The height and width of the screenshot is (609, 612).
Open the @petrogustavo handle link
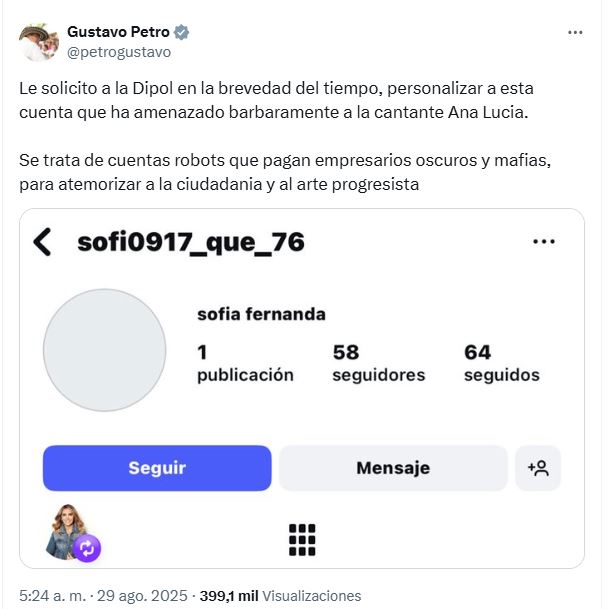coord(119,51)
